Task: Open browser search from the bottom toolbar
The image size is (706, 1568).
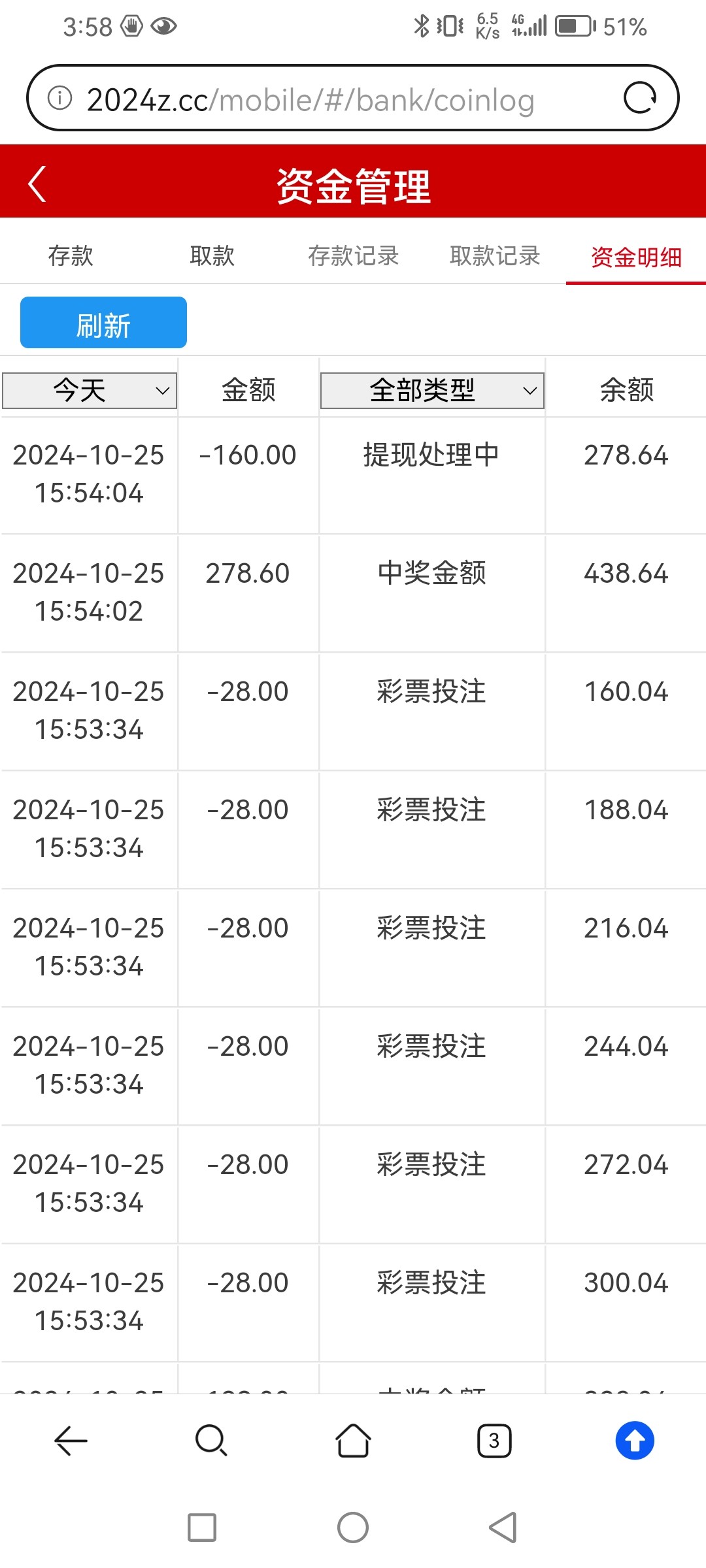Action: 211,1441
